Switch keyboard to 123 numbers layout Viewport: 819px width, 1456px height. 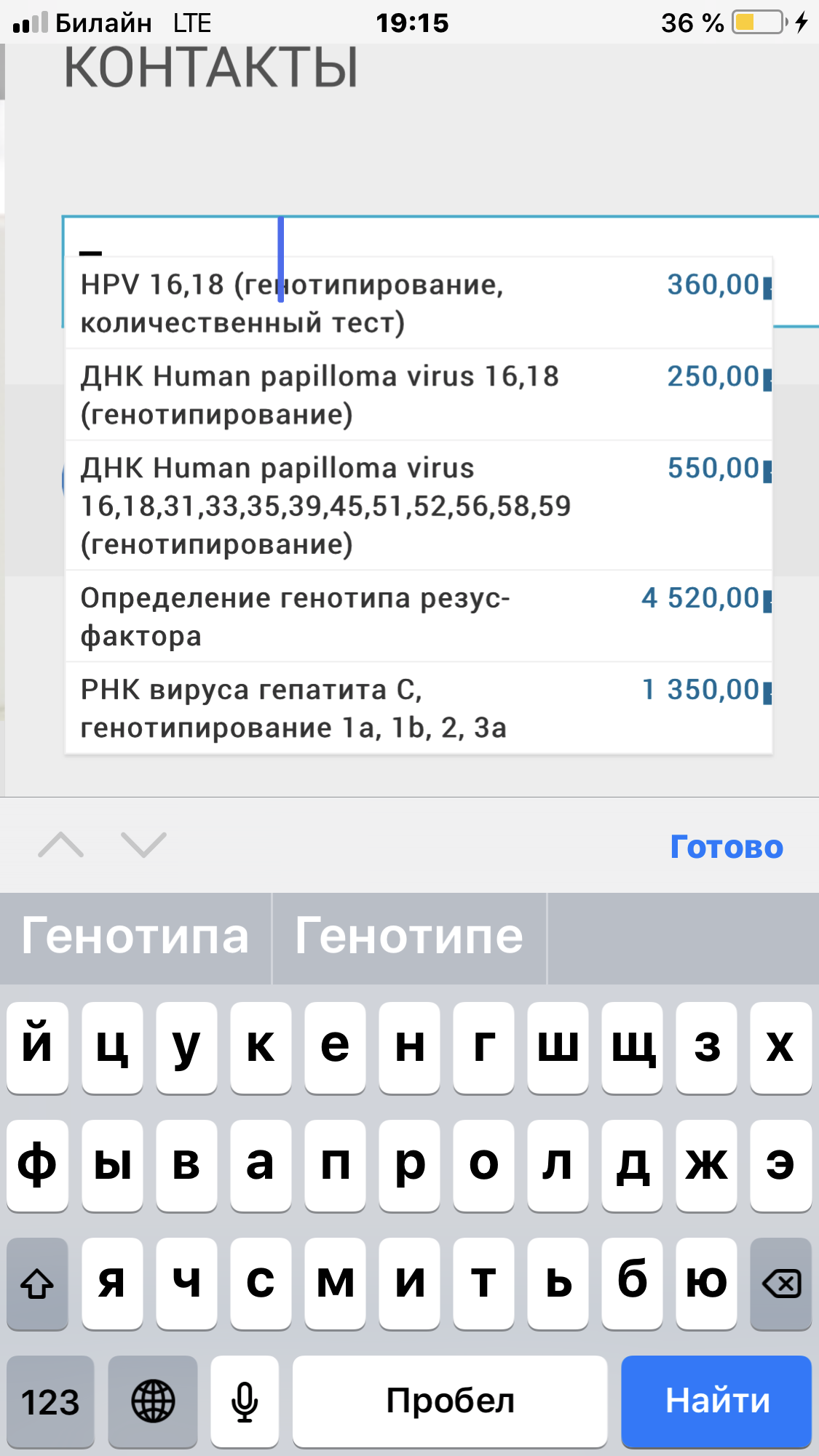(50, 1401)
